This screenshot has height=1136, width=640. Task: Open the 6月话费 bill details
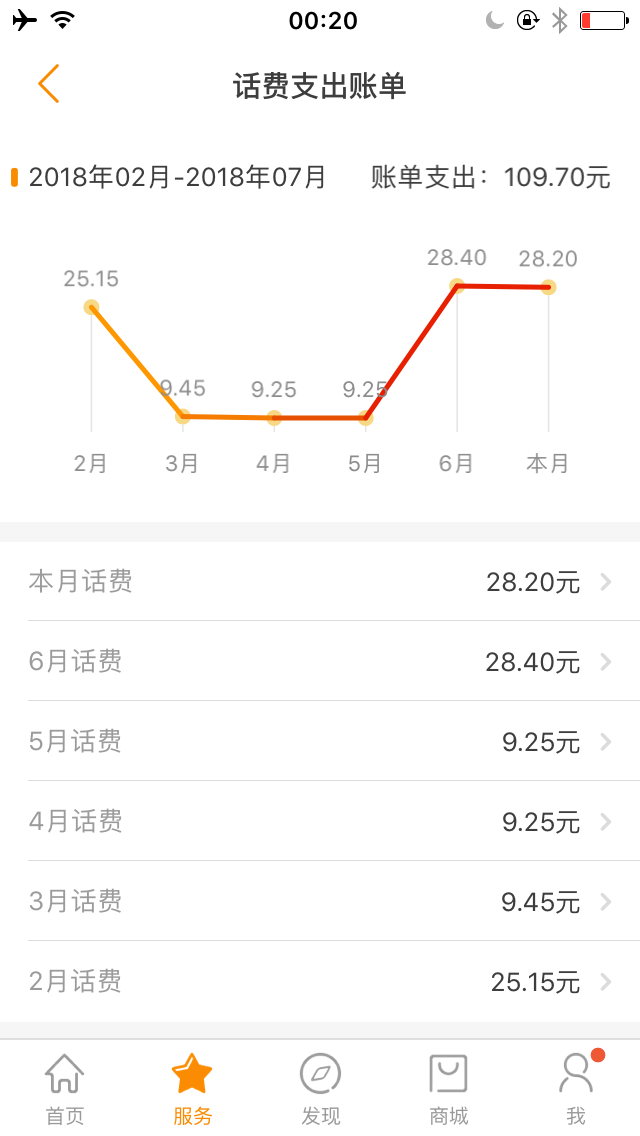coord(320,661)
